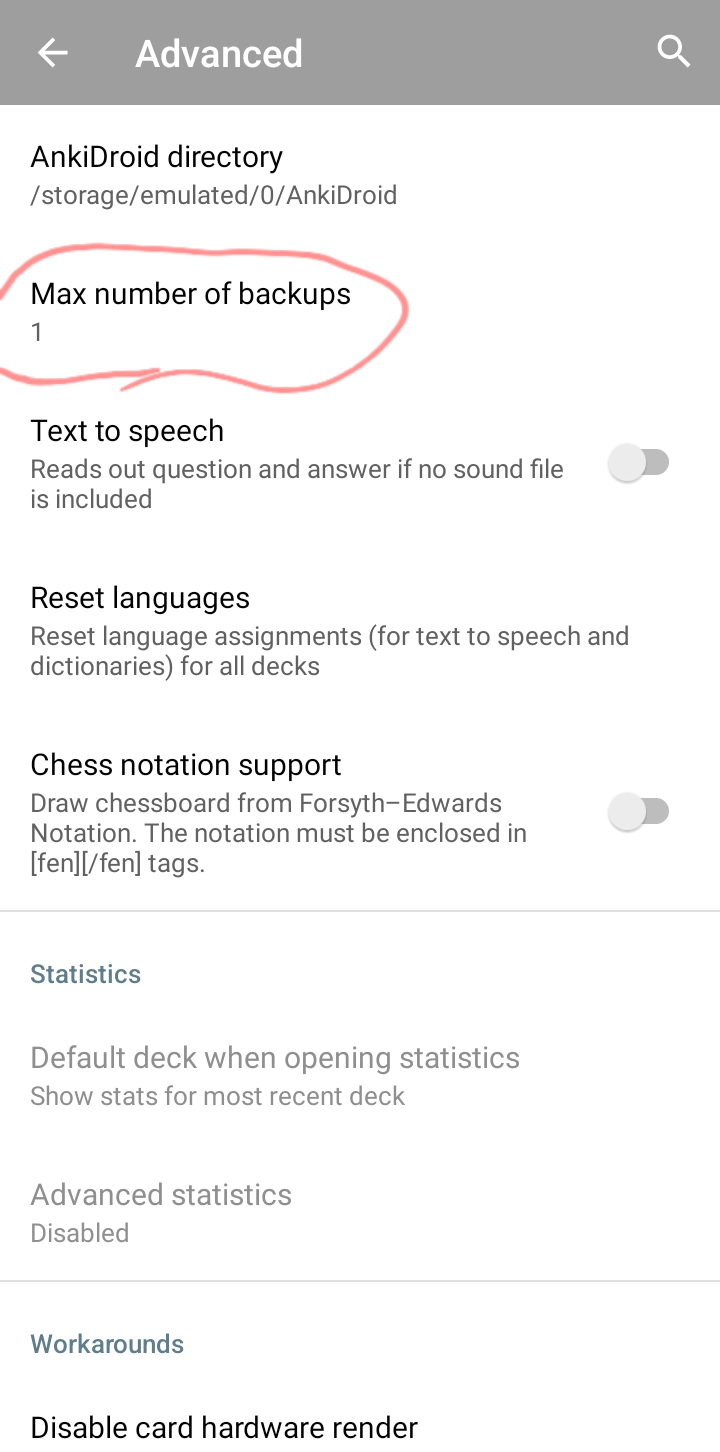This screenshot has width=720, height=1452.
Task: Click the Workarounds section header
Action: (x=107, y=1344)
